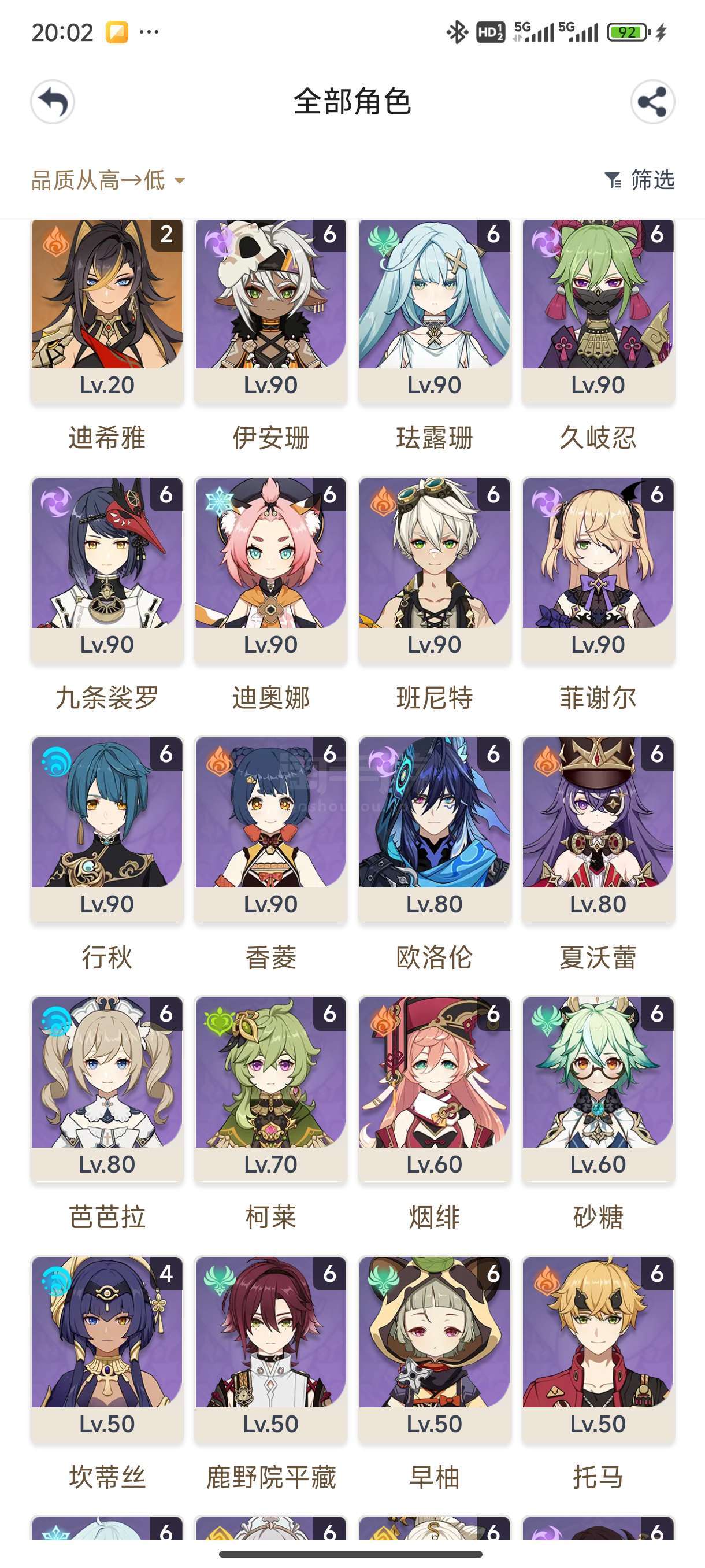This screenshot has width=705, height=1568.
Task: Select the 菲谢尔 character card
Action: click(x=598, y=569)
